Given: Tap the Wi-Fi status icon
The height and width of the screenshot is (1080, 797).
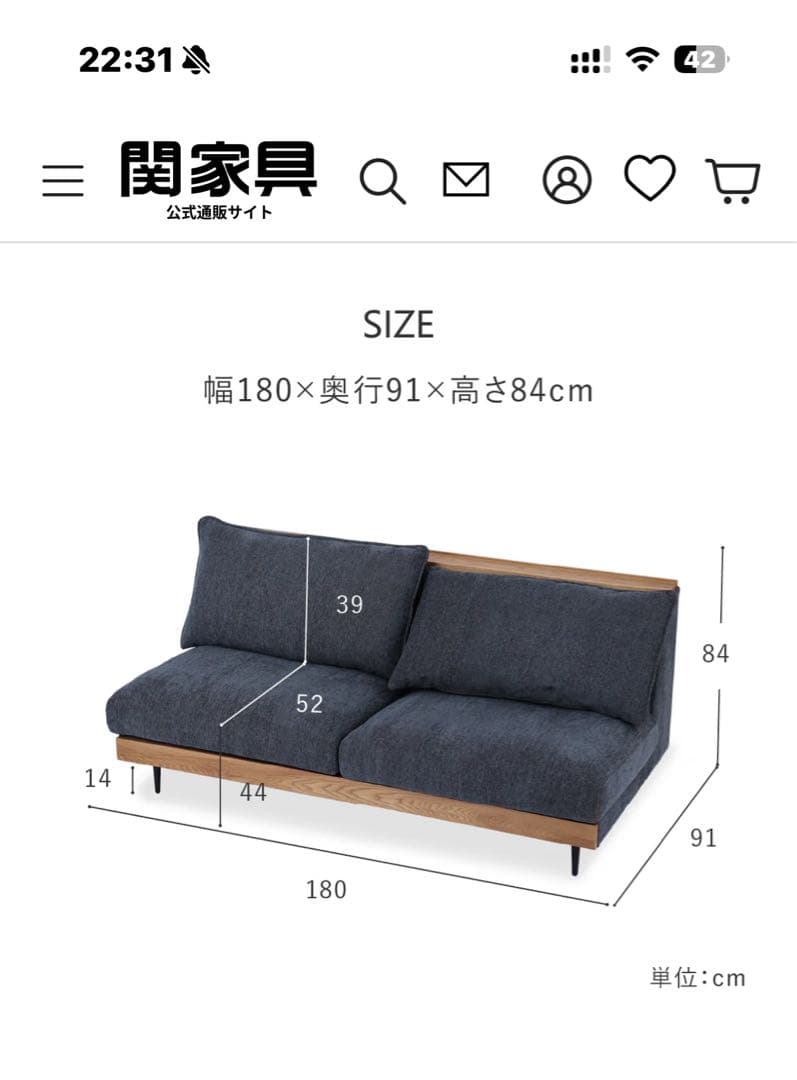Looking at the screenshot, I should [x=639, y=60].
